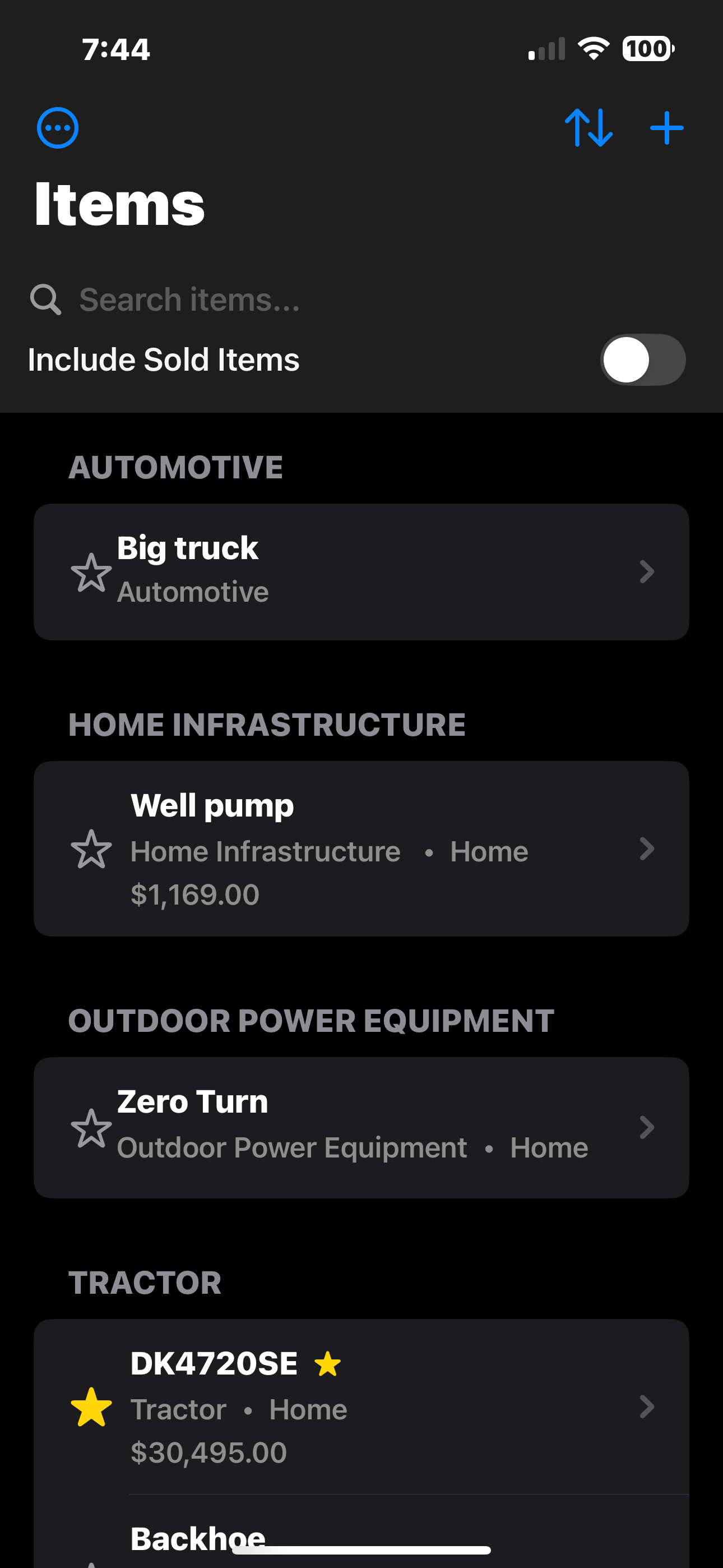Open the sort order options
This screenshot has width=723, height=1568.
pyautogui.click(x=588, y=128)
